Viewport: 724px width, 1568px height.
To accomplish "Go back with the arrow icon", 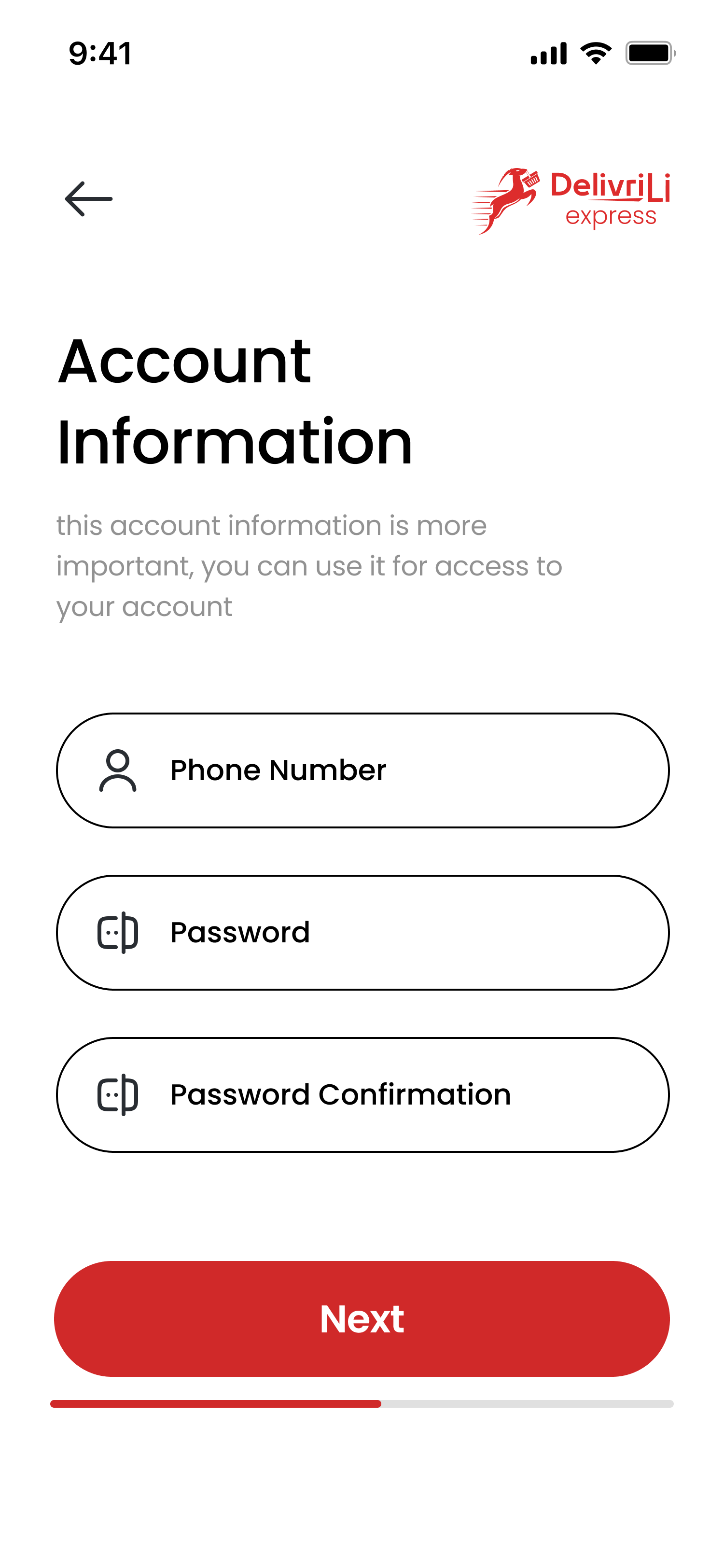I will (89, 199).
